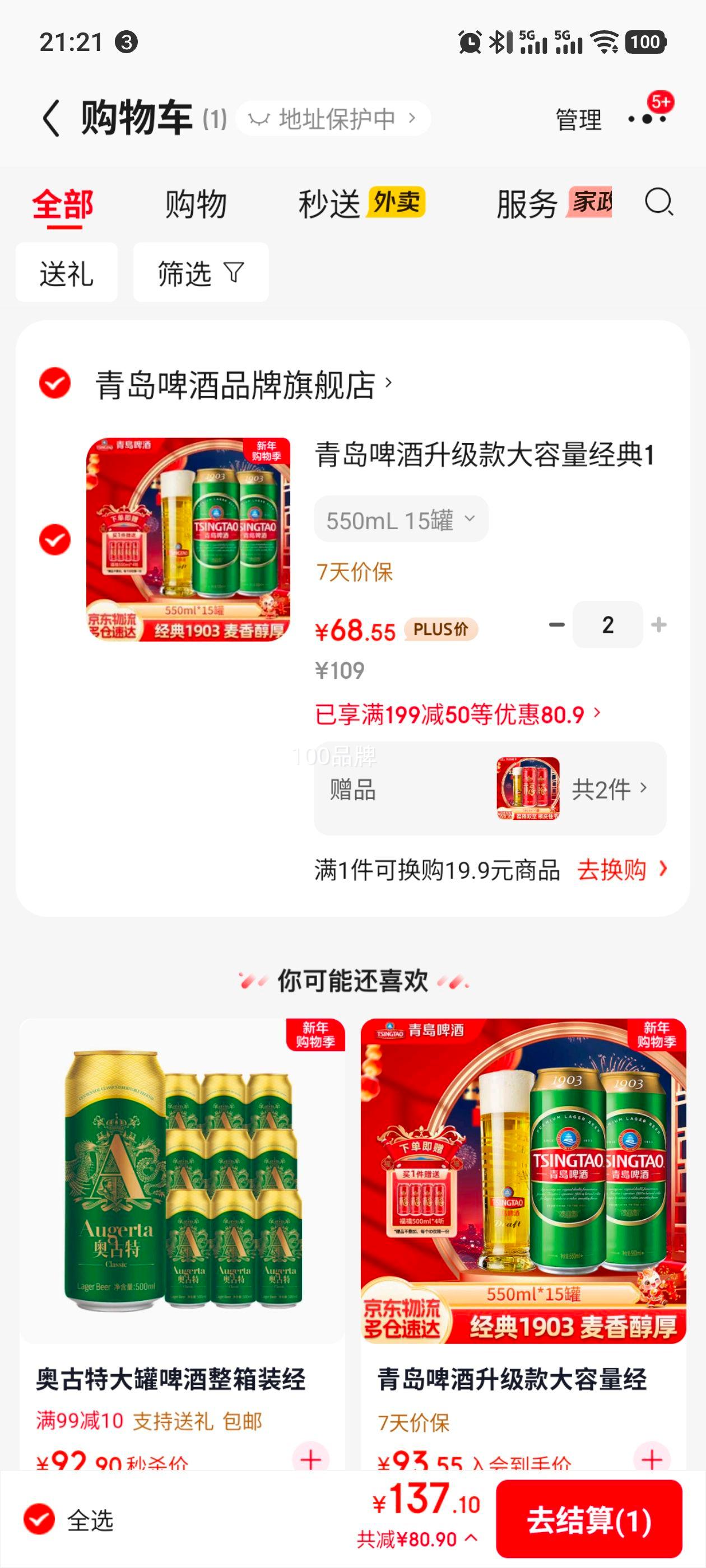Increase the beer quantity by one
The image size is (706, 1568).
658,624
